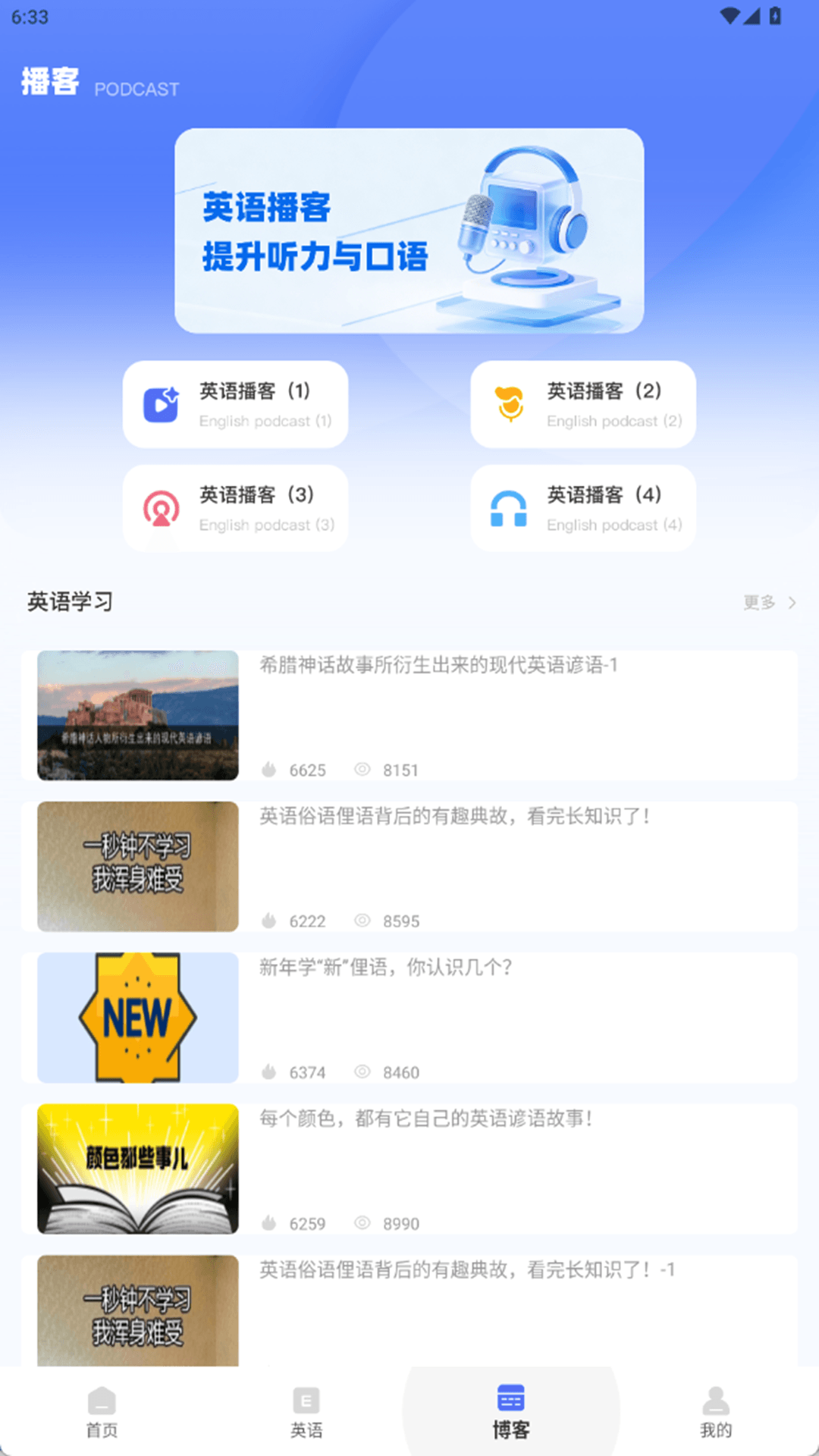Open the 英语播客（1）card
This screenshot has height=1456, width=819.
click(x=235, y=403)
